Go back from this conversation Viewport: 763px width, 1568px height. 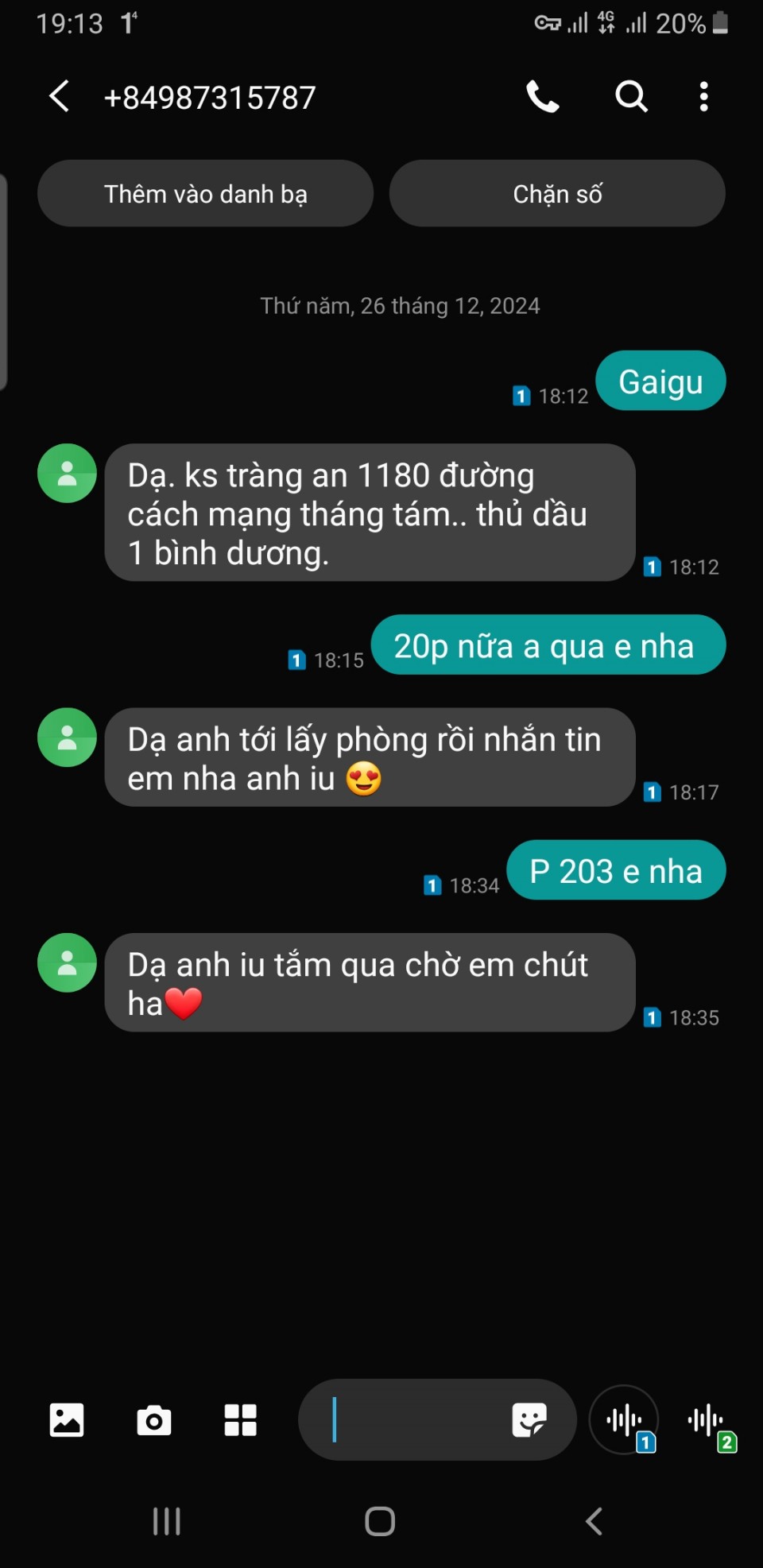tap(60, 97)
